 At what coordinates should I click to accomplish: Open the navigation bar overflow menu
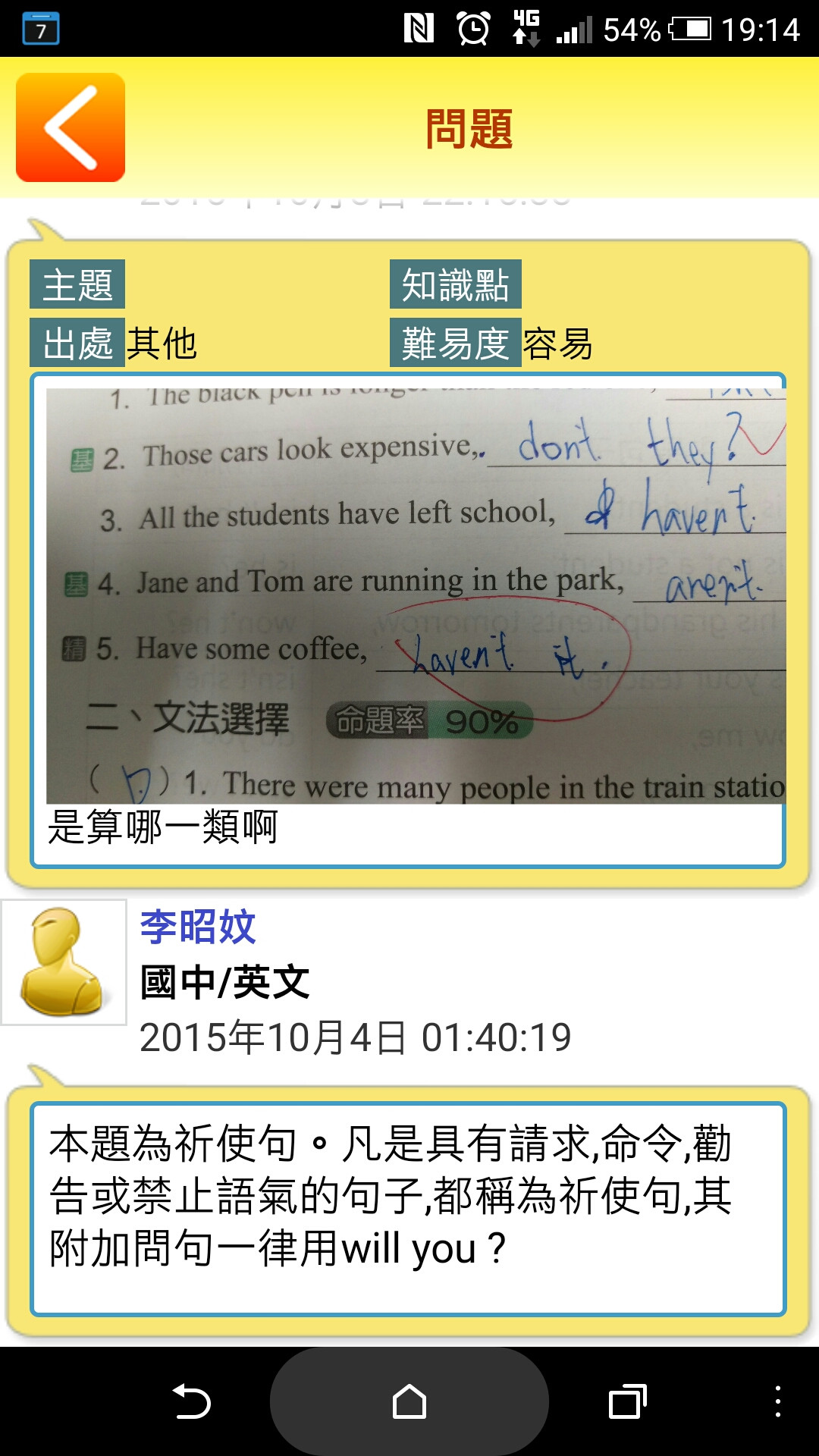pyautogui.click(x=777, y=1401)
